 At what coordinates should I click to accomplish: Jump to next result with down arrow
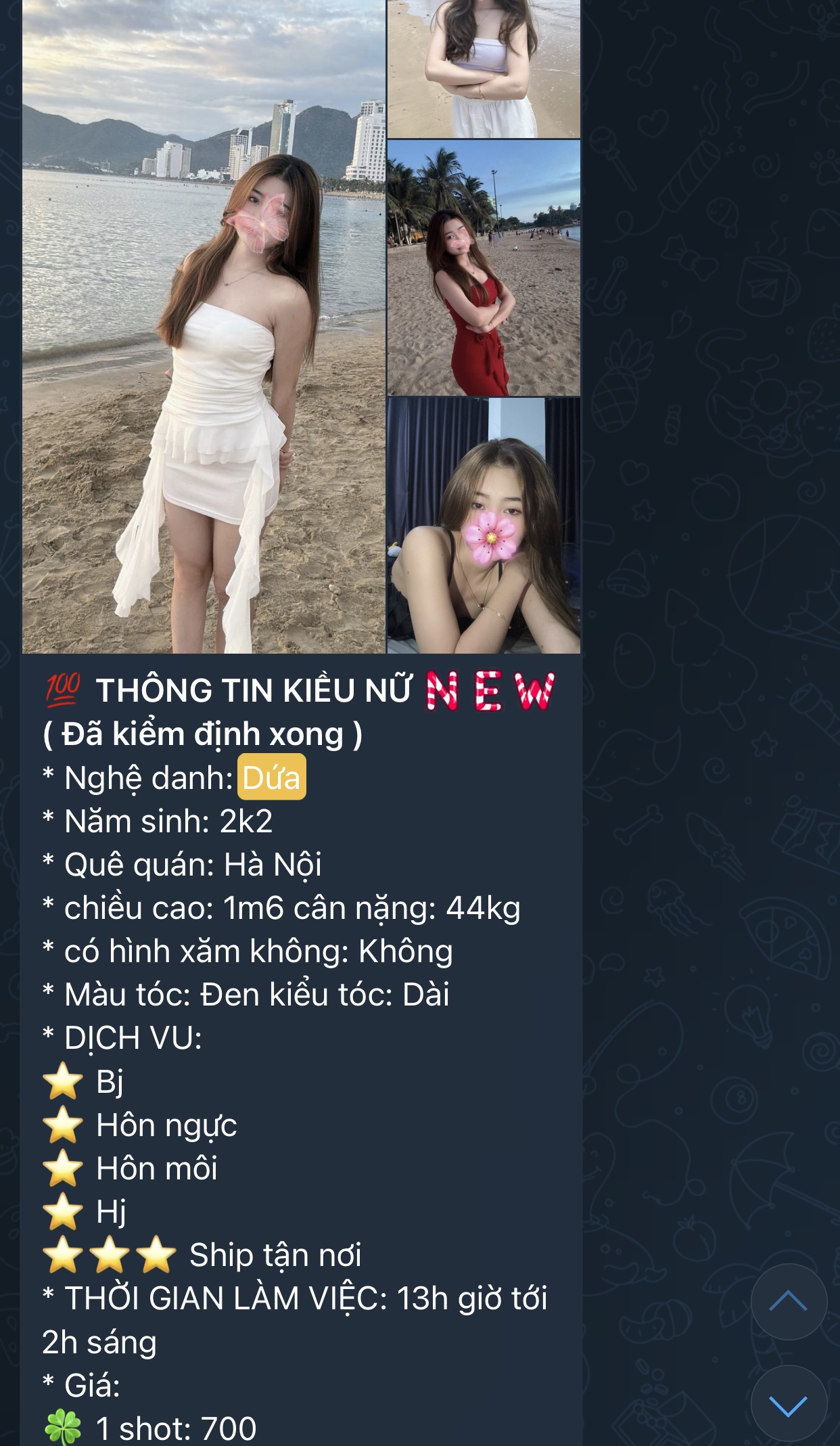789,1406
